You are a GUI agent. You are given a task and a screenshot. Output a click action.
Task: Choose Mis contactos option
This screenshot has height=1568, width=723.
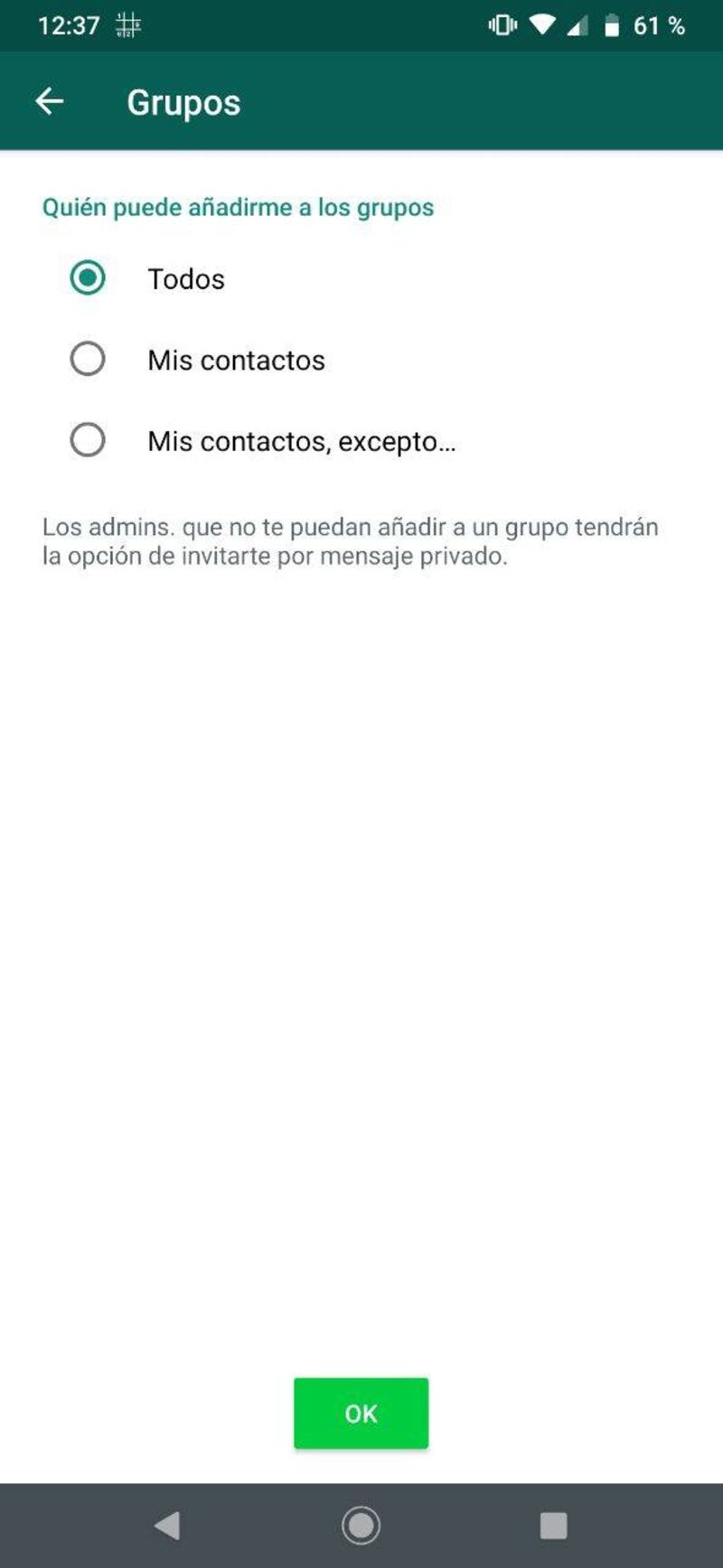pos(88,359)
